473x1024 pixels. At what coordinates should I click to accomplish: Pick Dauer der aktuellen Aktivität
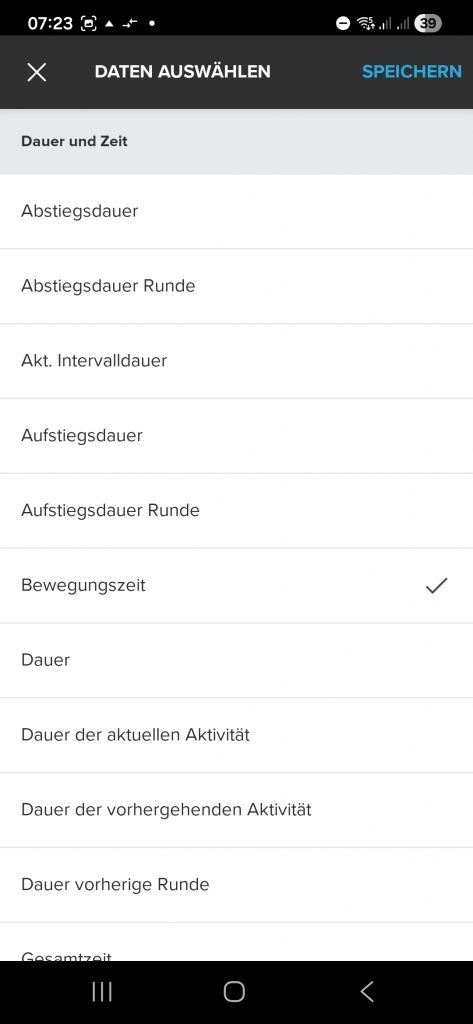click(x=236, y=735)
